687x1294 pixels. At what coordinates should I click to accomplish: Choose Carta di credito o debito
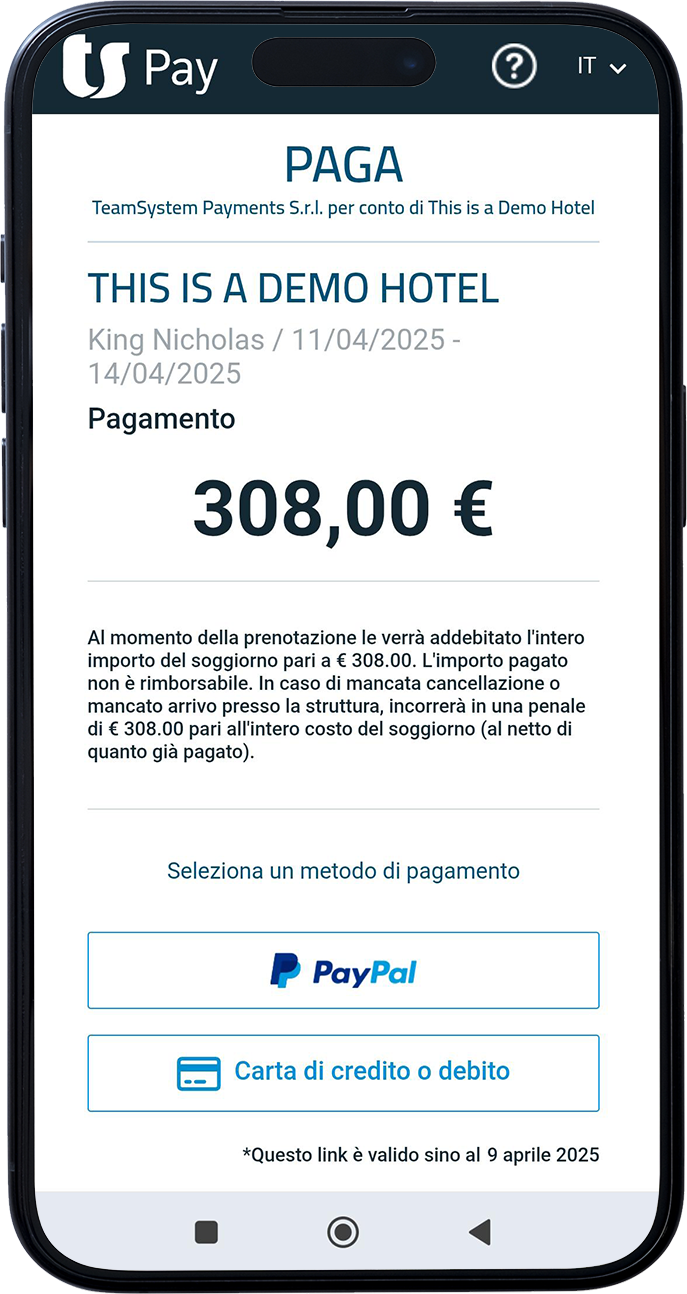point(343,1073)
